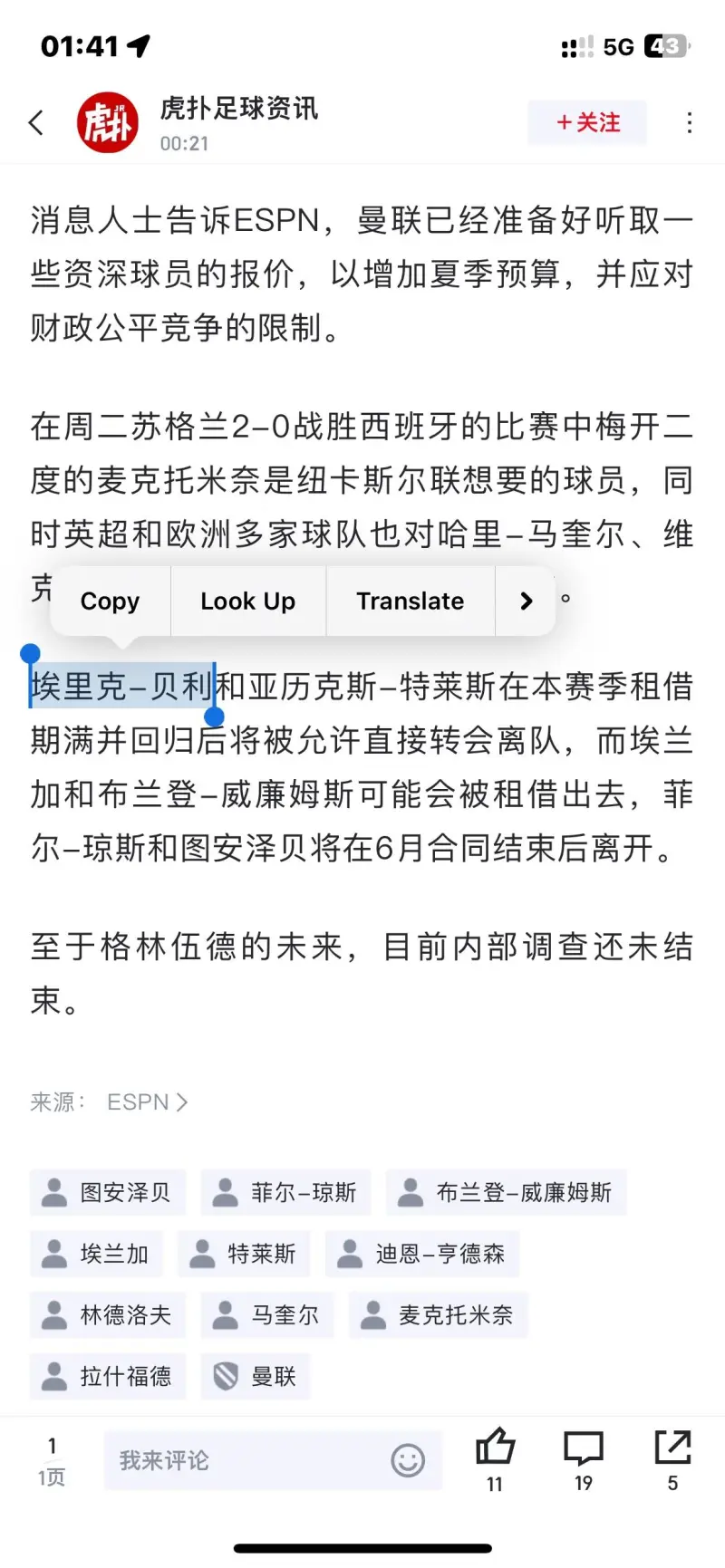Go back using the top-left arrow
Viewport: 725px width, 1568px height.
pyautogui.click(x=37, y=123)
